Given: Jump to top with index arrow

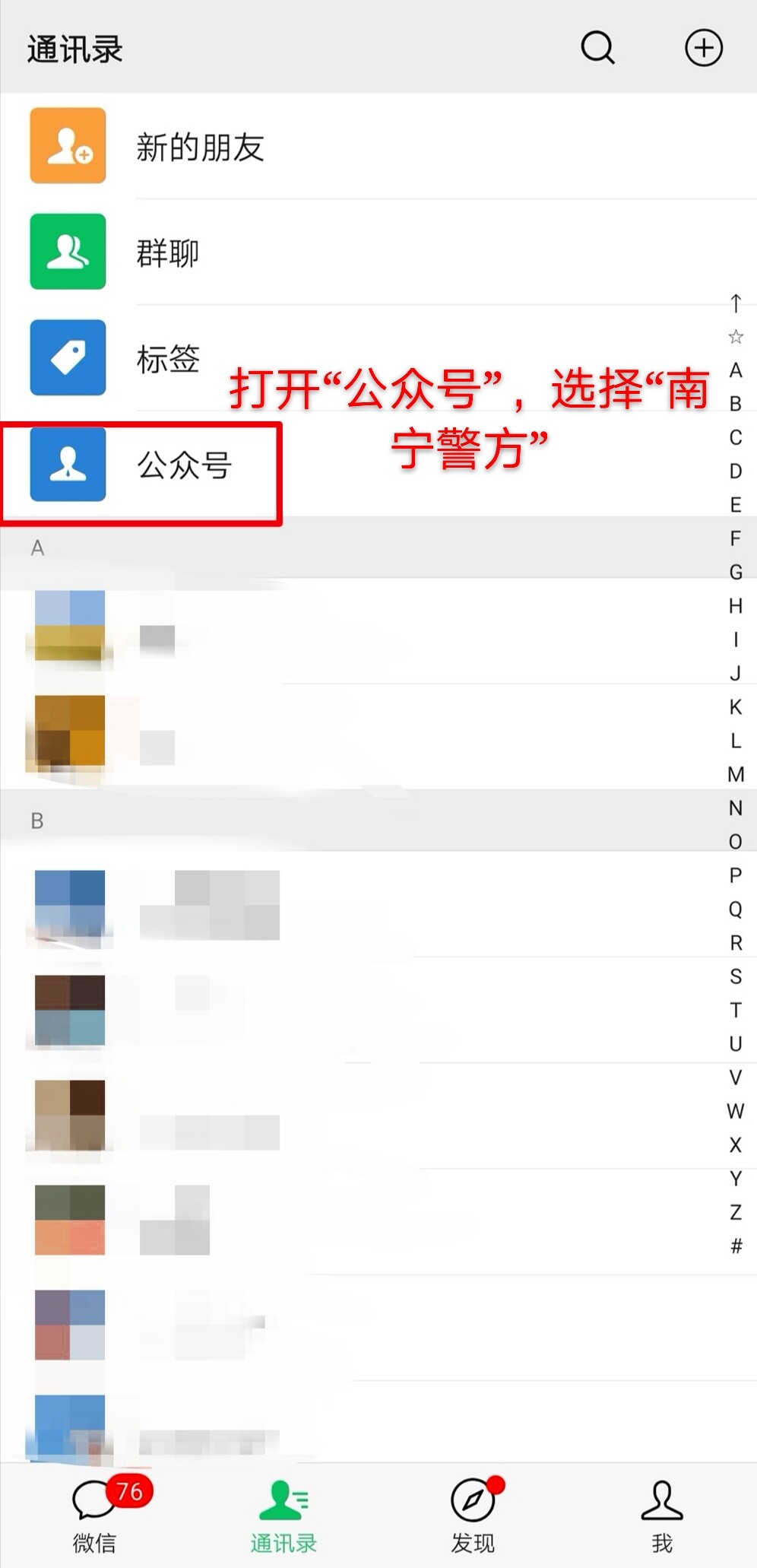Looking at the screenshot, I should point(735,303).
